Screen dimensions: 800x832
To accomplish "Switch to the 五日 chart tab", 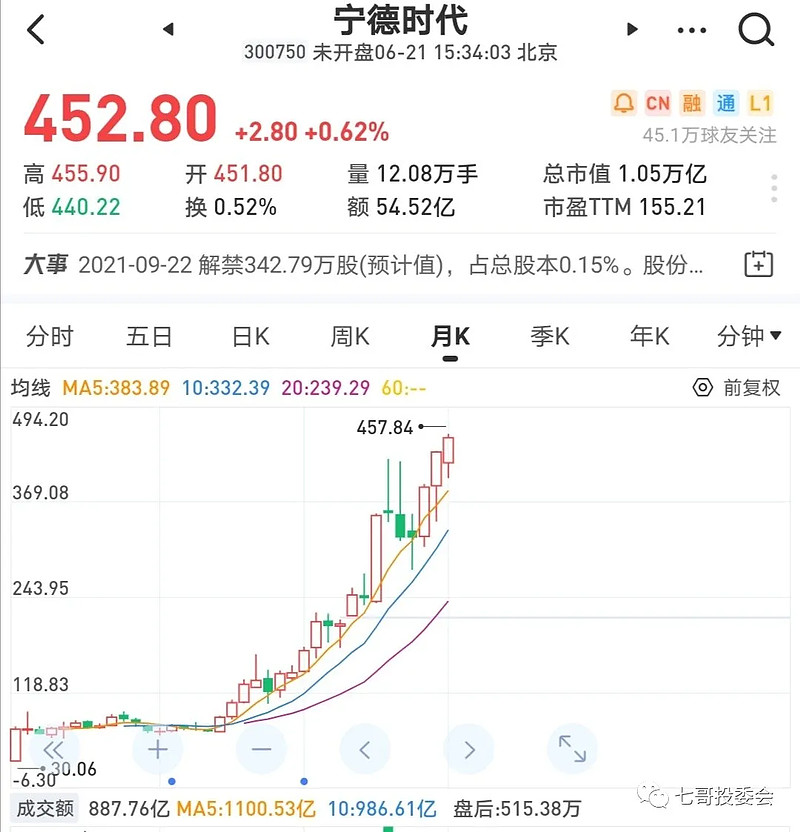I will point(150,337).
